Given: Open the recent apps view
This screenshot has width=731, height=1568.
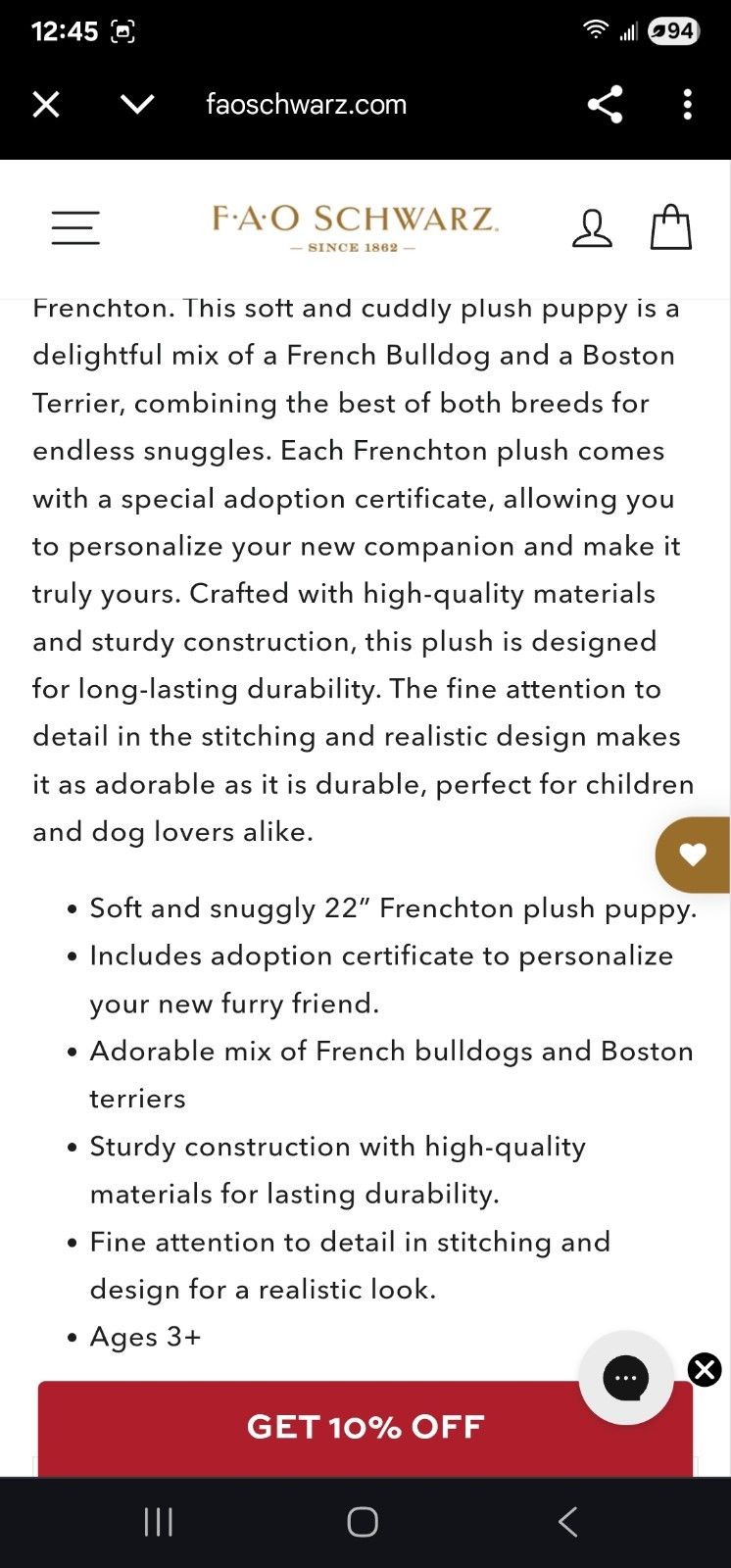Looking at the screenshot, I should (159, 1522).
